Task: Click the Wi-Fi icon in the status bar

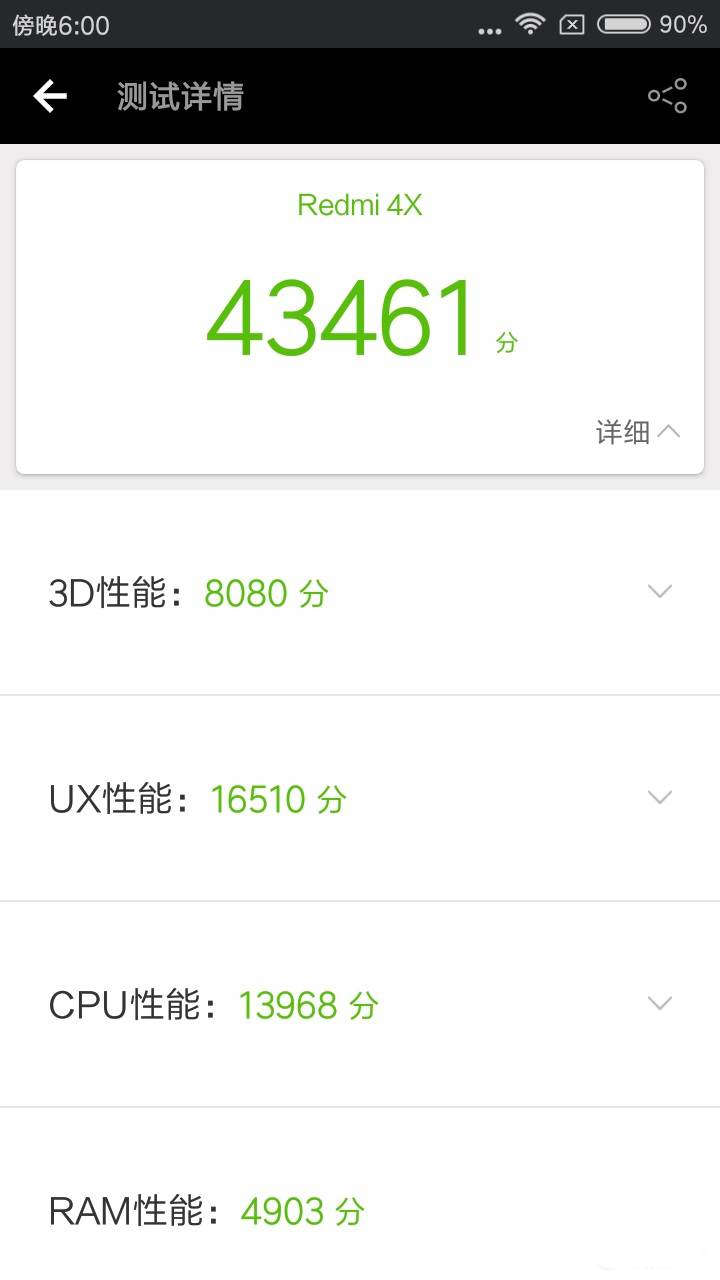Action: (x=530, y=26)
